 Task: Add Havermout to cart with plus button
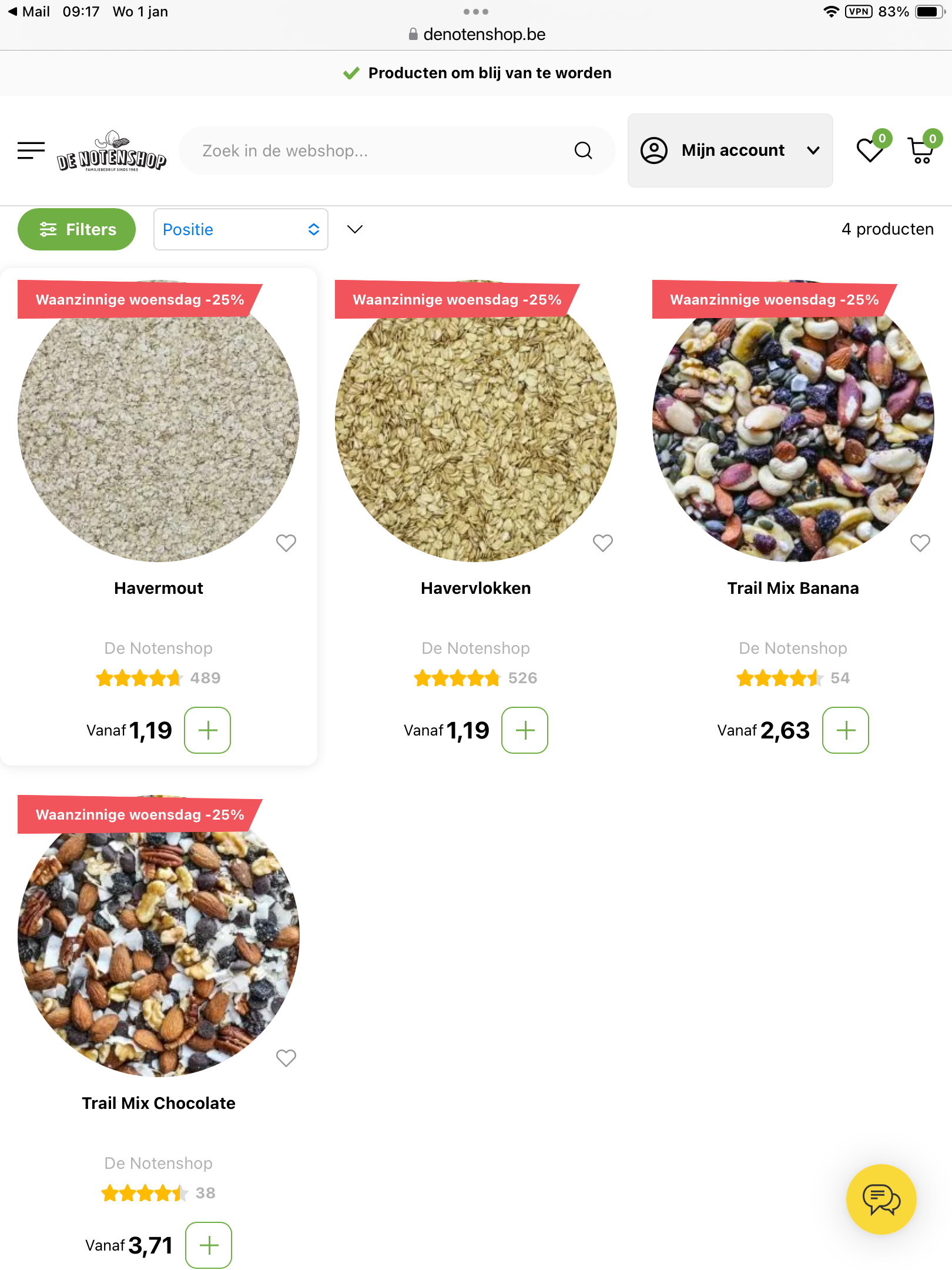click(x=207, y=730)
